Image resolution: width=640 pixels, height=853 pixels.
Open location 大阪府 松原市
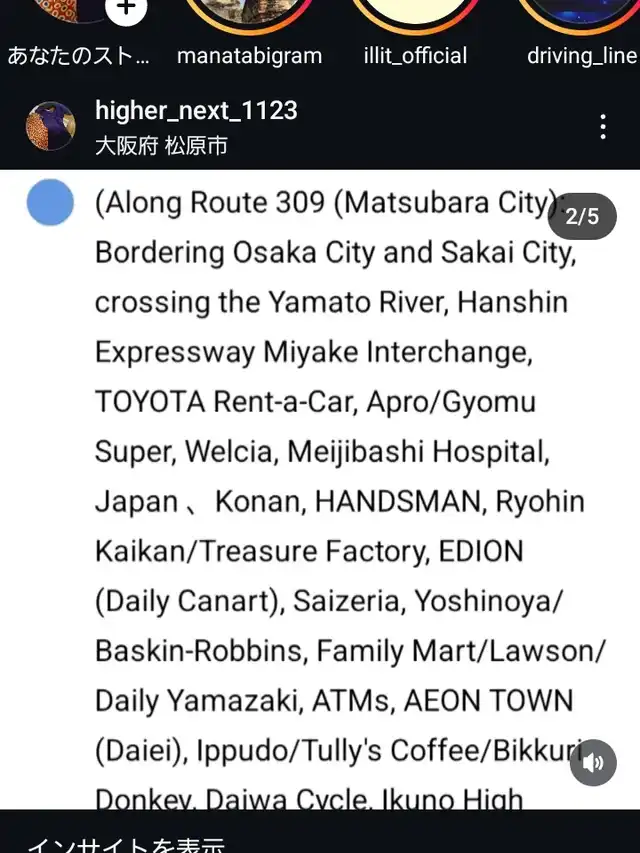coord(161,146)
